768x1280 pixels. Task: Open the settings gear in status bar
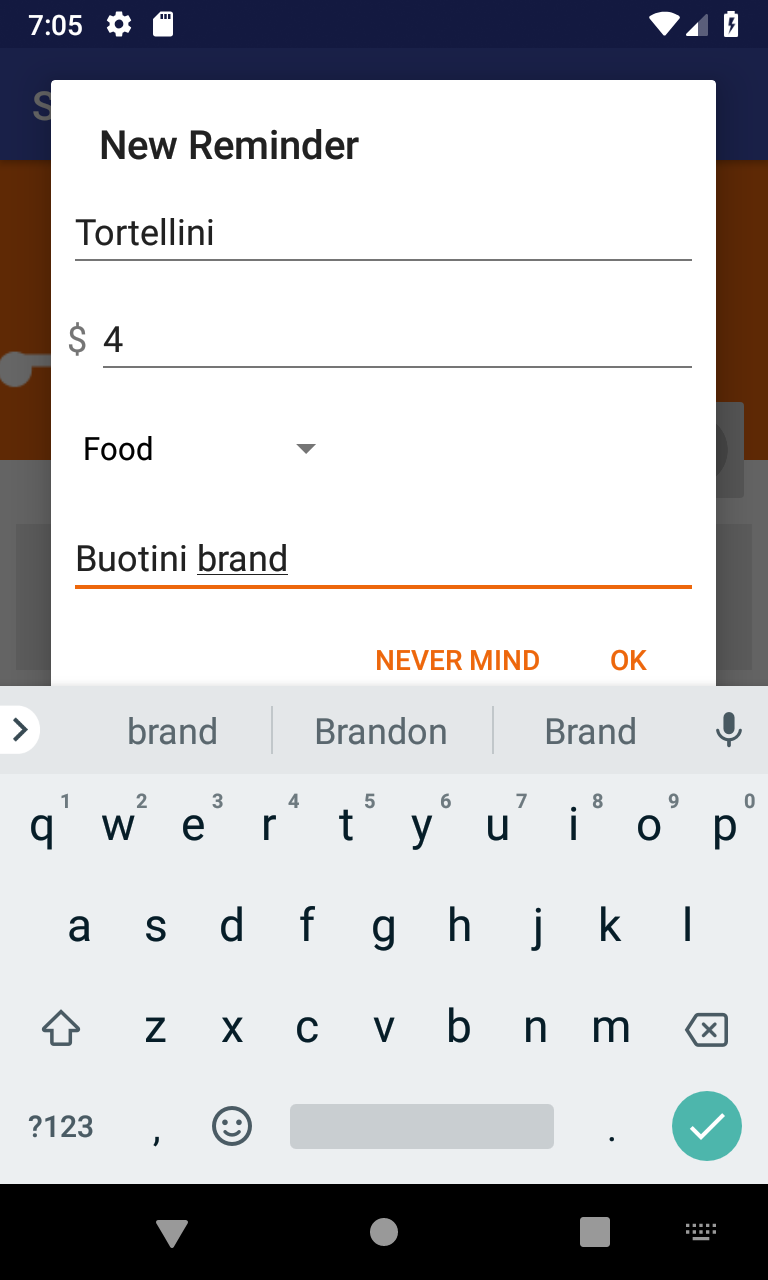(118, 24)
